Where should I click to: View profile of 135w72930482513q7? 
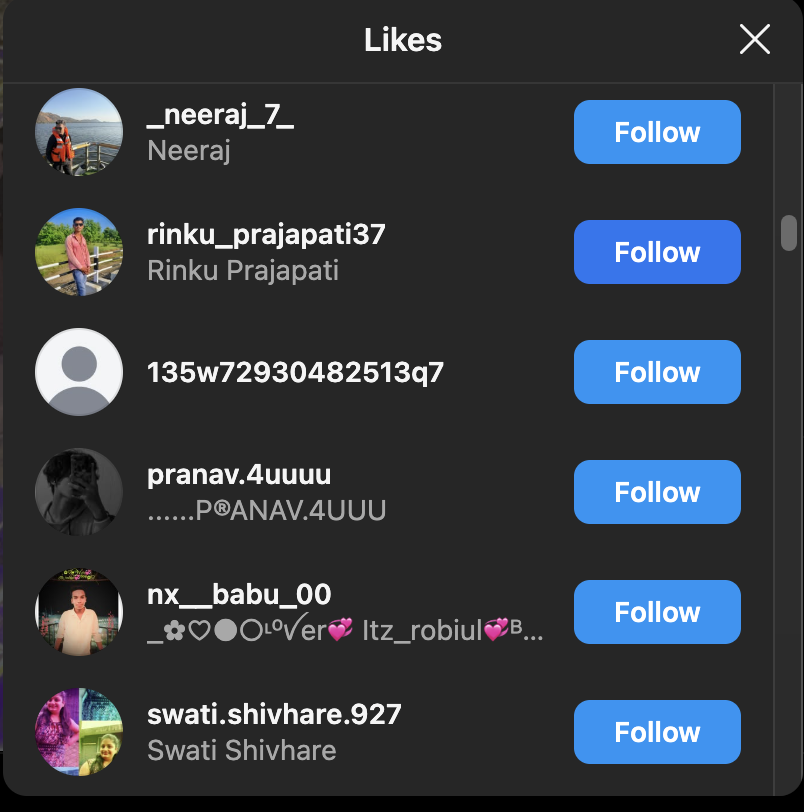(295, 372)
